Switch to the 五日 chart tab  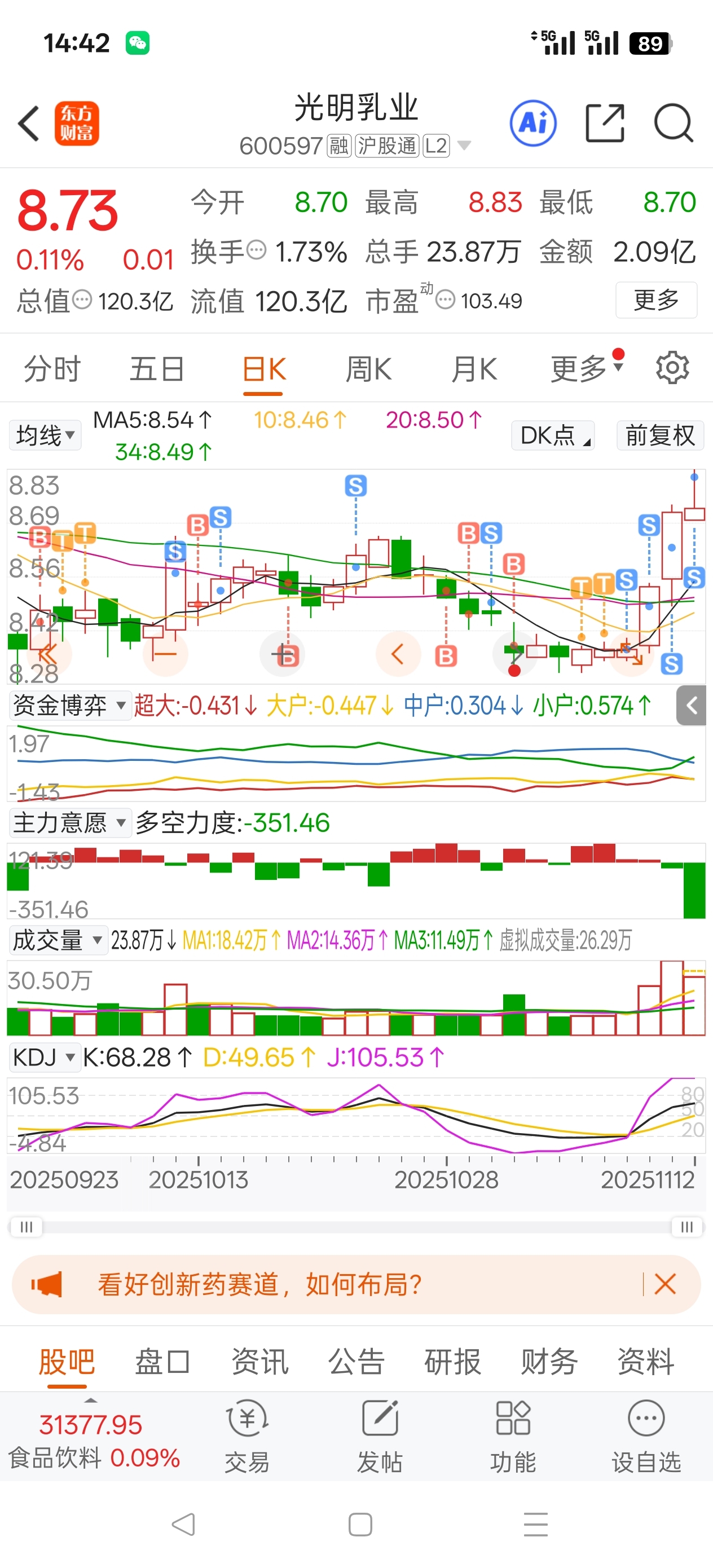coord(156,369)
